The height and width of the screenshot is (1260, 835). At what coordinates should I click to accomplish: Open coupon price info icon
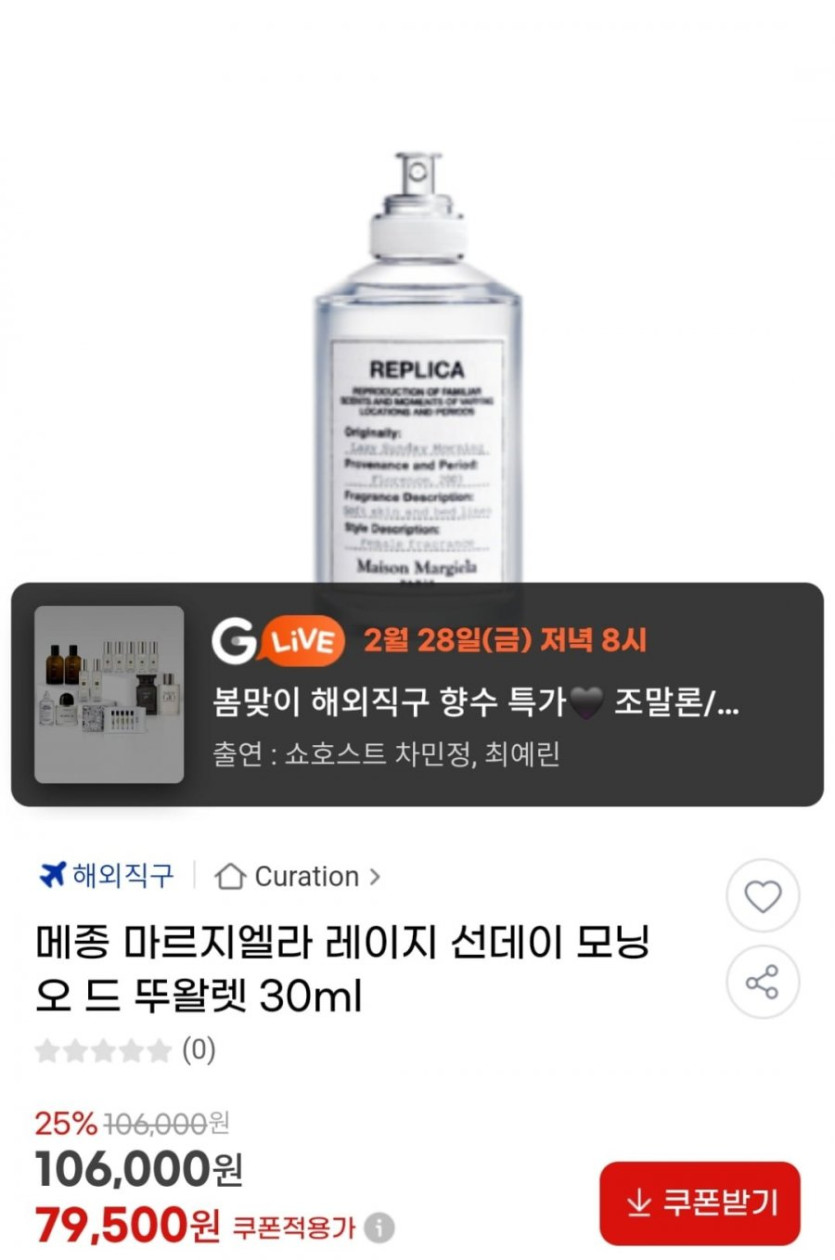(379, 1227)
